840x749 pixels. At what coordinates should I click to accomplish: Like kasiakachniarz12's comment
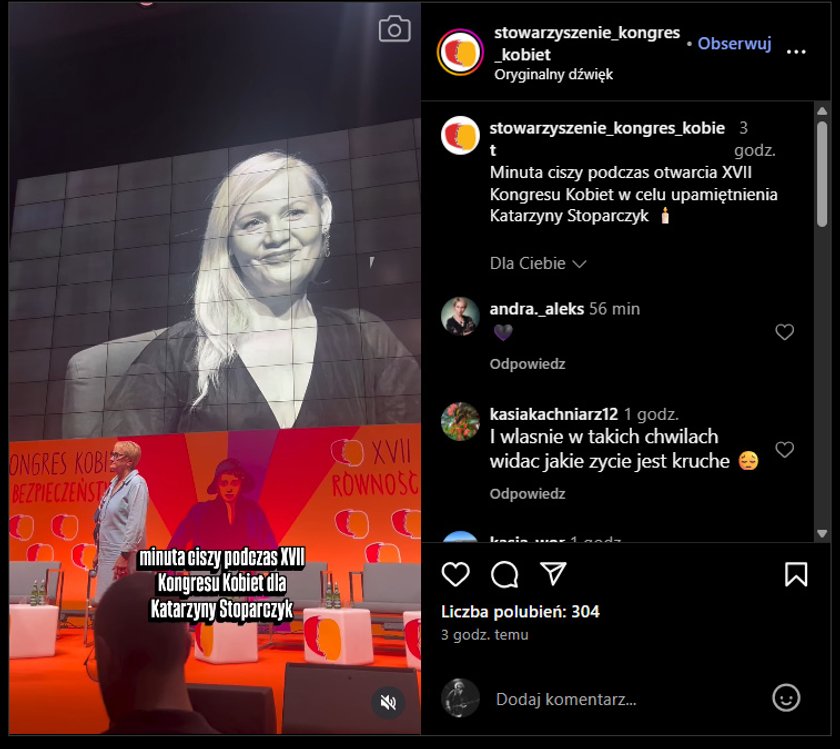[x=785, y=450]
